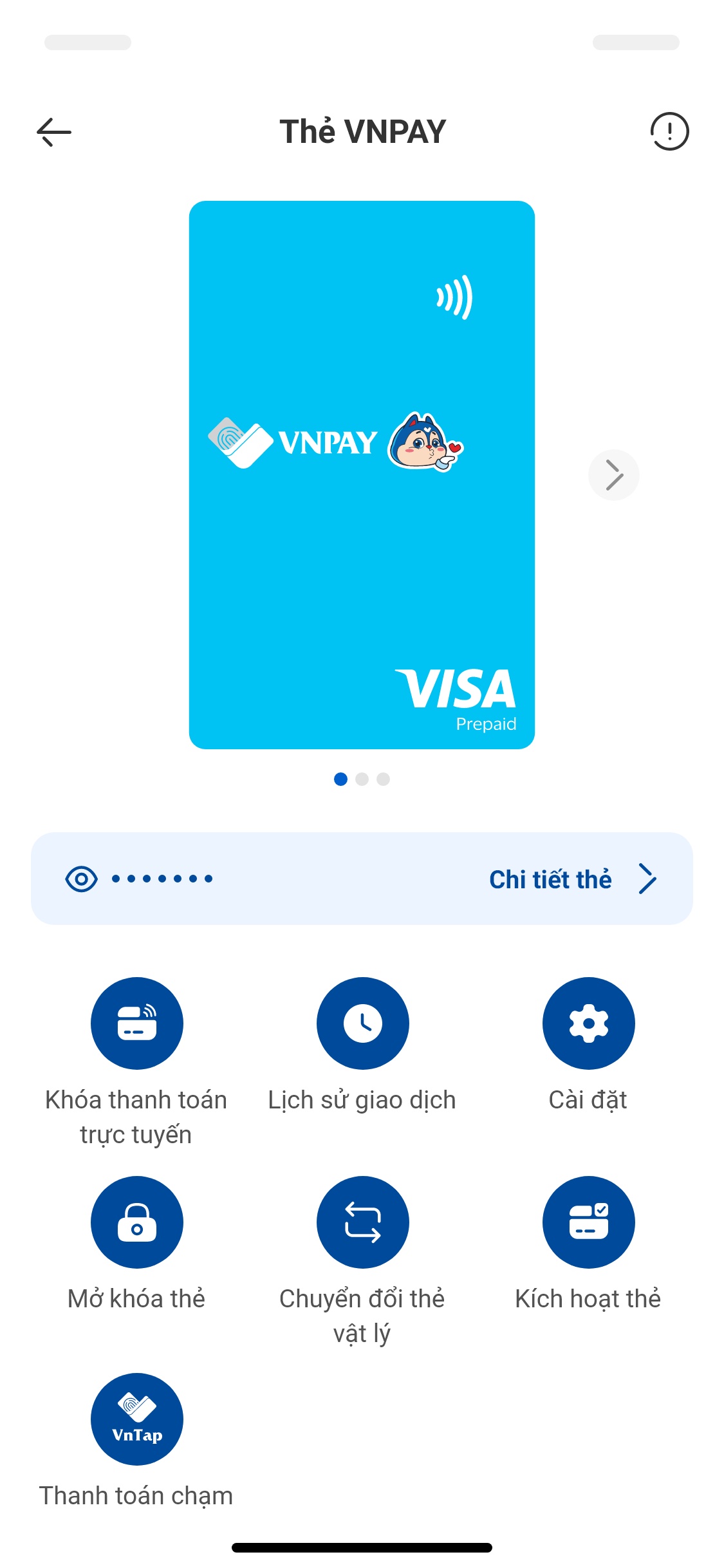Viewport: 724px width, 1568px height.
Task: Go back using the top-left arrow
Action: (54, 132)
